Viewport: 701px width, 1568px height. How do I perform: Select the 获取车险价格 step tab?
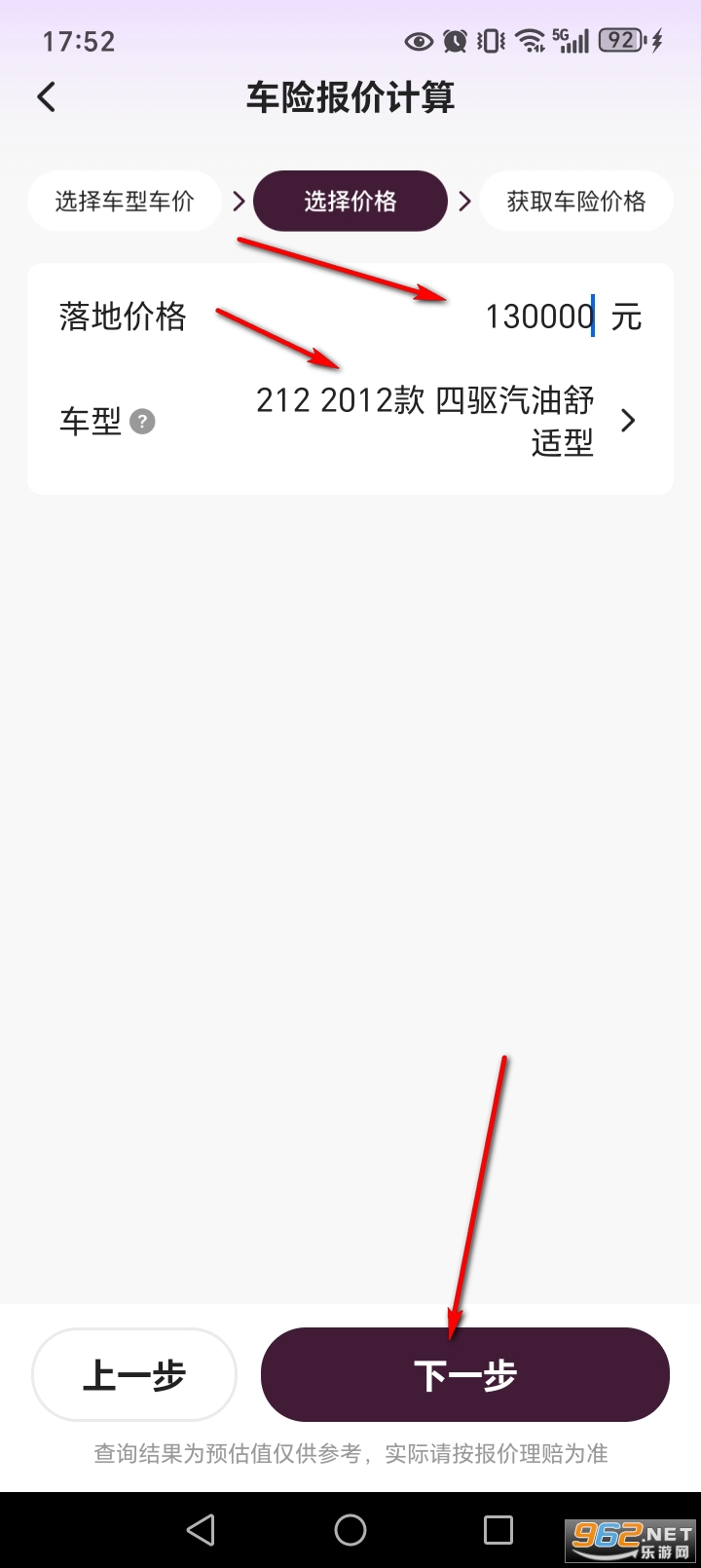pyautogui.click(x=575, y=201)
